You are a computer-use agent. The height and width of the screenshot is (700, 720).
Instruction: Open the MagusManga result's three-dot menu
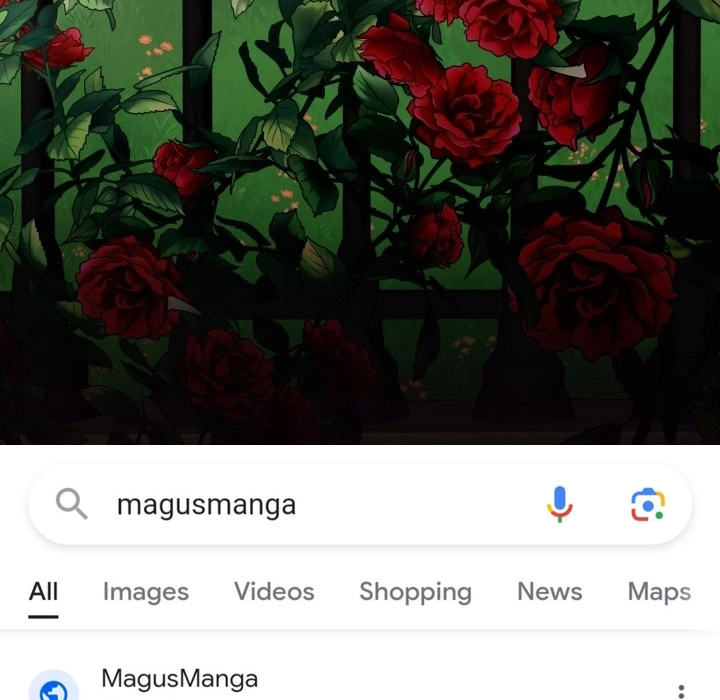click(x=681, y=690)
